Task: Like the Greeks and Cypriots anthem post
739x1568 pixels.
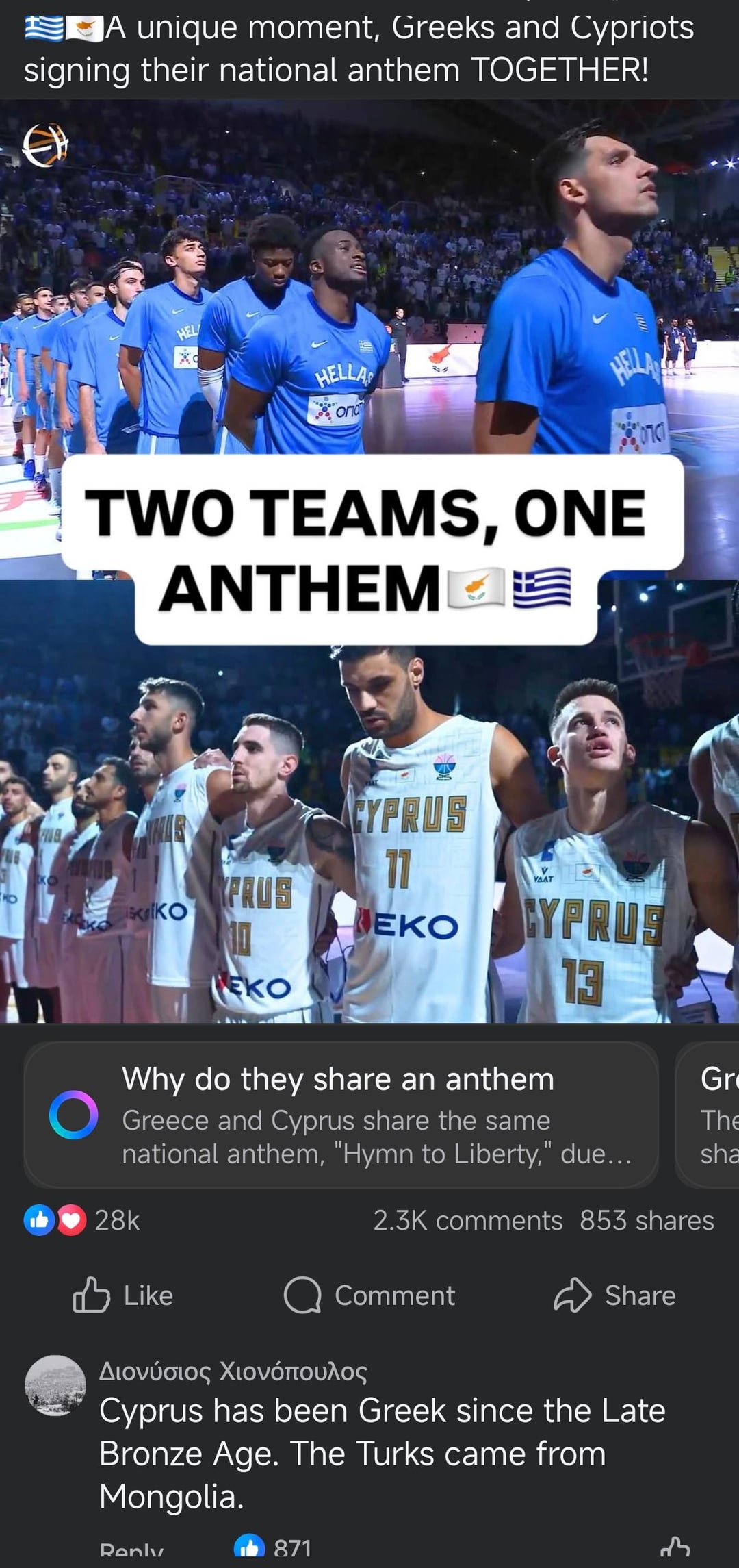Action: [123, 1295]
